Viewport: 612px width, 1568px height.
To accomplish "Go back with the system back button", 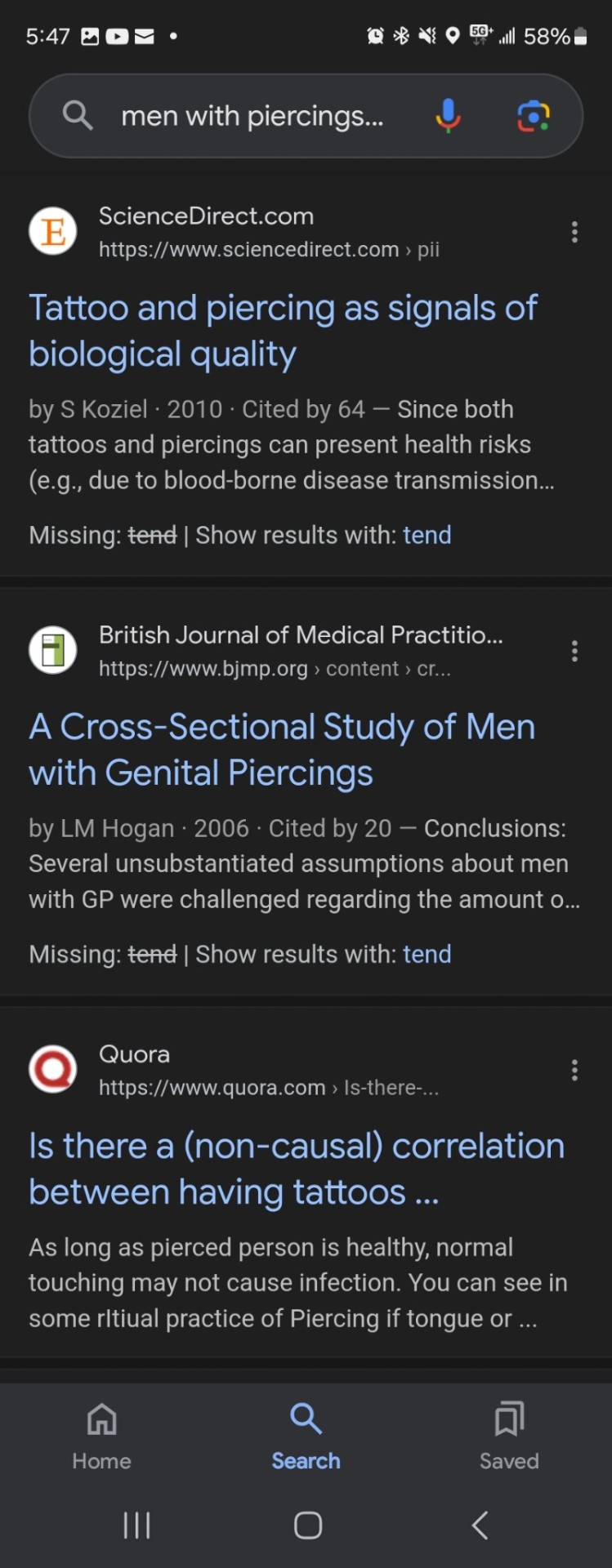I will 480,1525.
